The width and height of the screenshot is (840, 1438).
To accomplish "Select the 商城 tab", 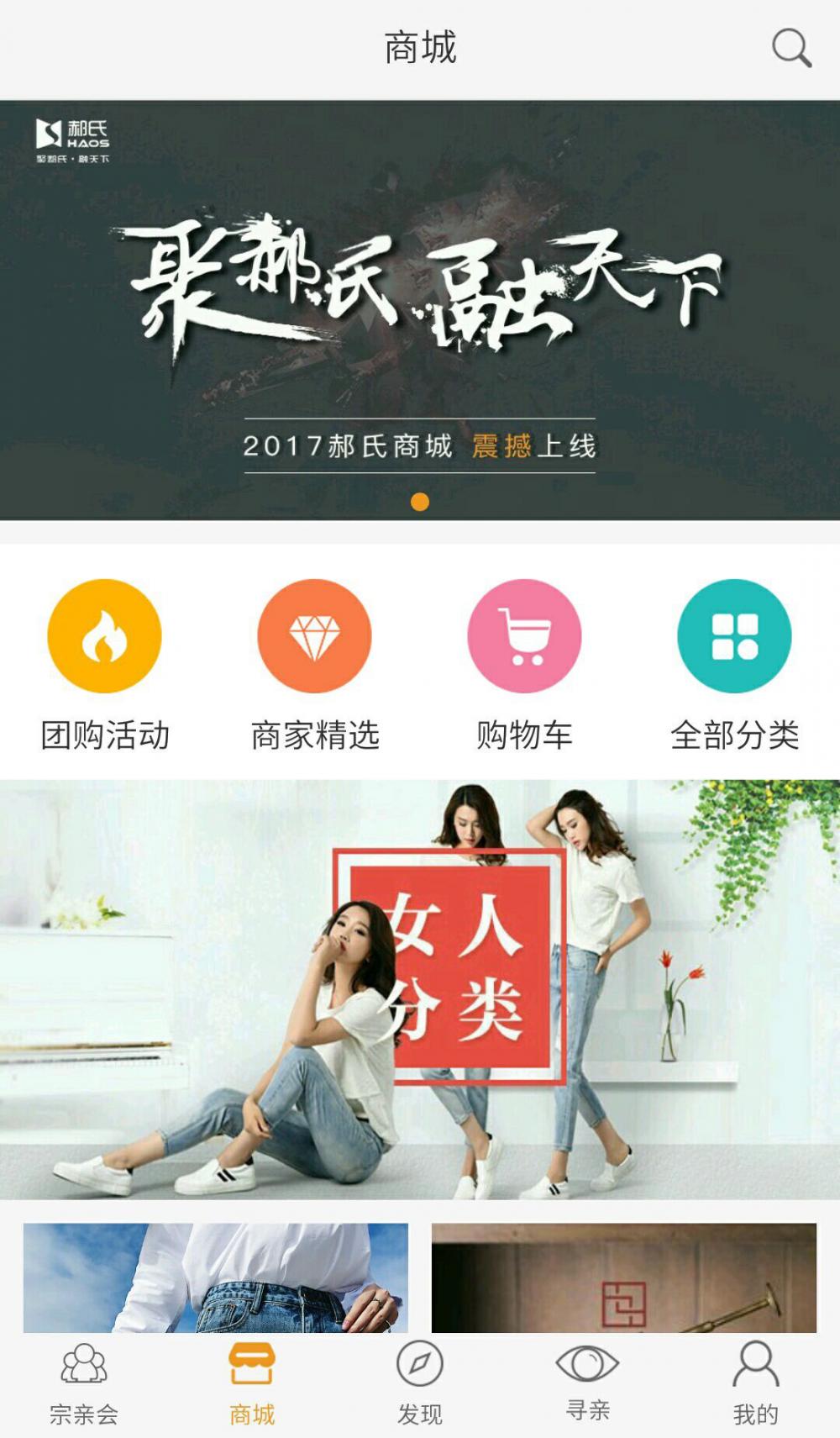I will [252, 1385].
